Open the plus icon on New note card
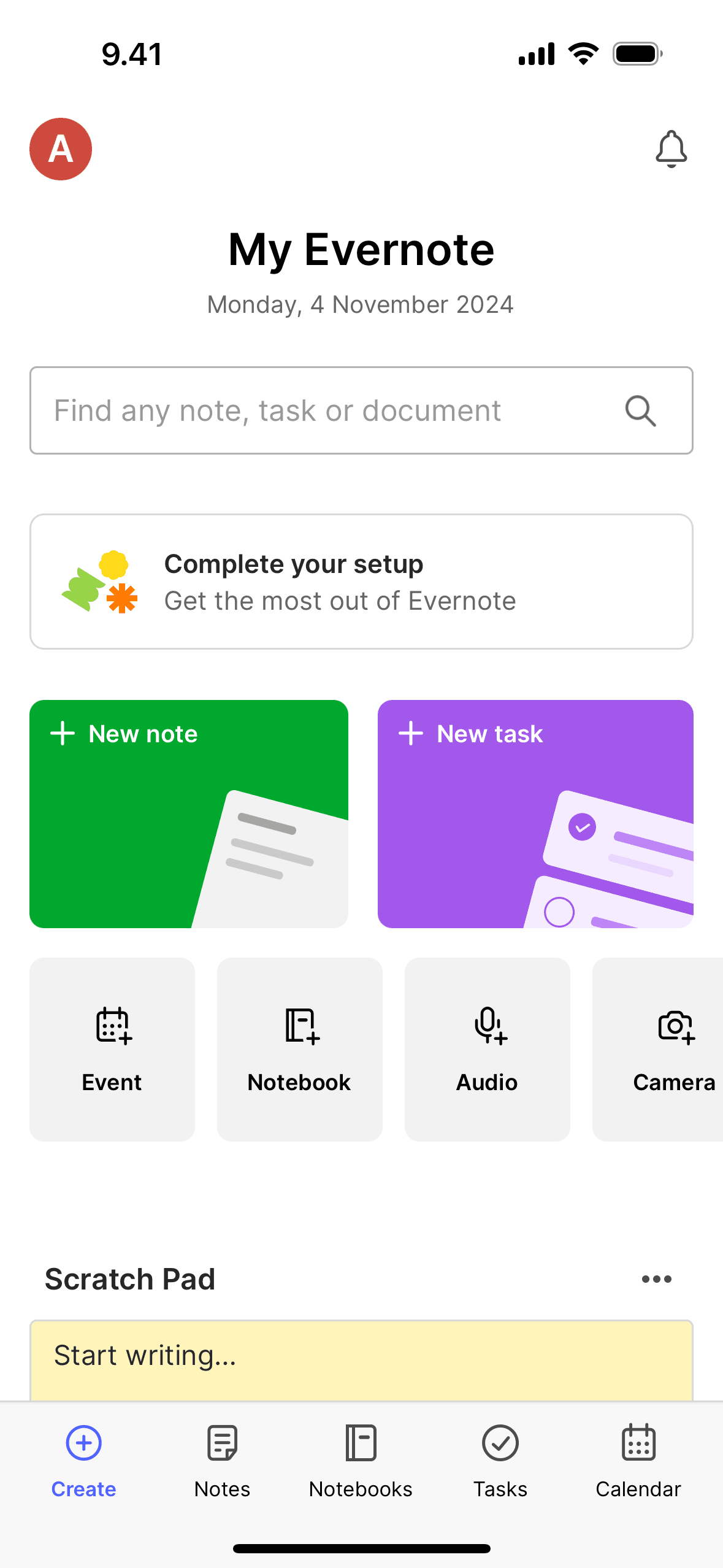The height and width of the screenshot is (1568, 723). (x=64, y=732)
